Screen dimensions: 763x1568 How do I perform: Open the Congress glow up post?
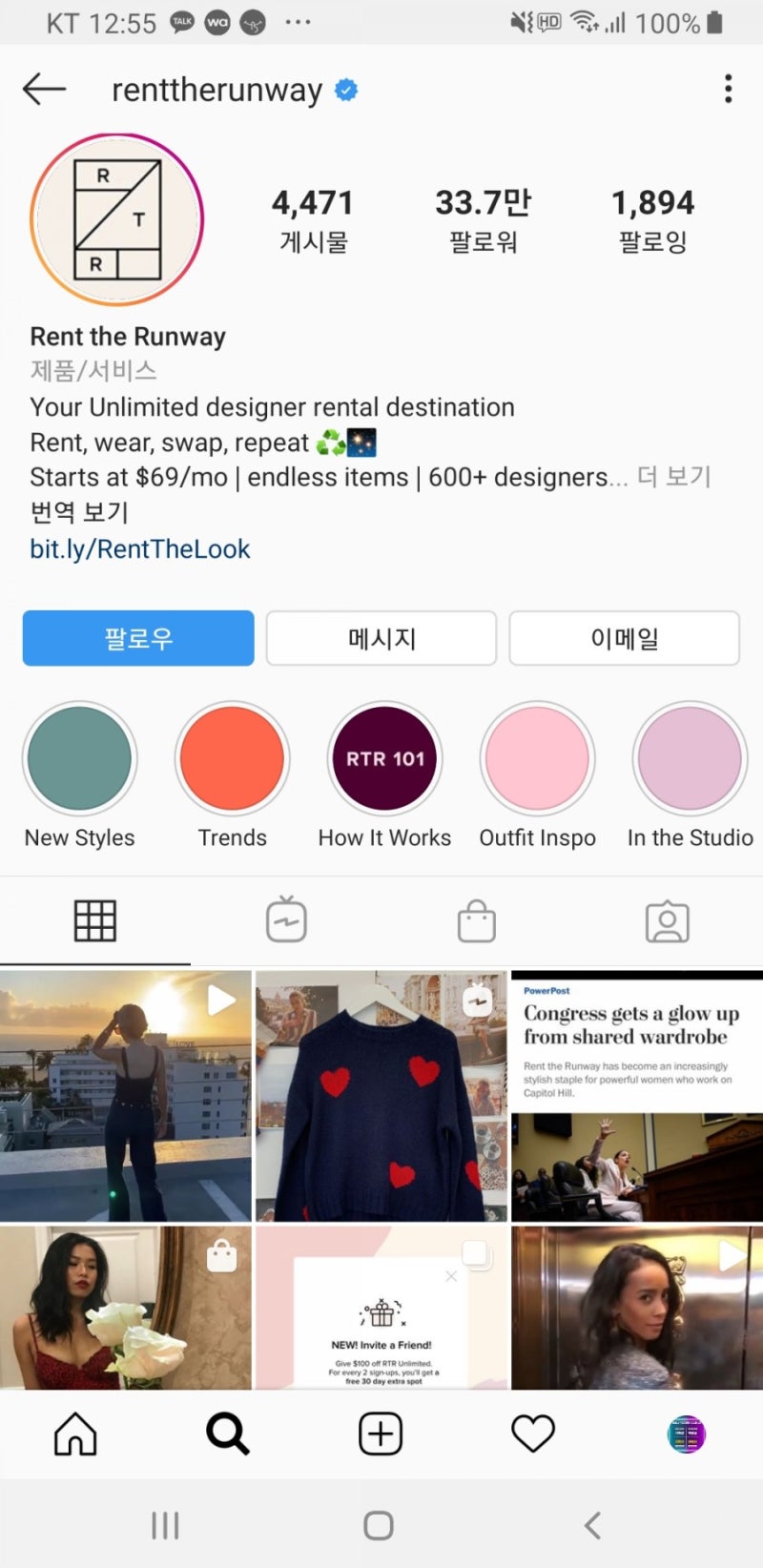coord(637,1097)
